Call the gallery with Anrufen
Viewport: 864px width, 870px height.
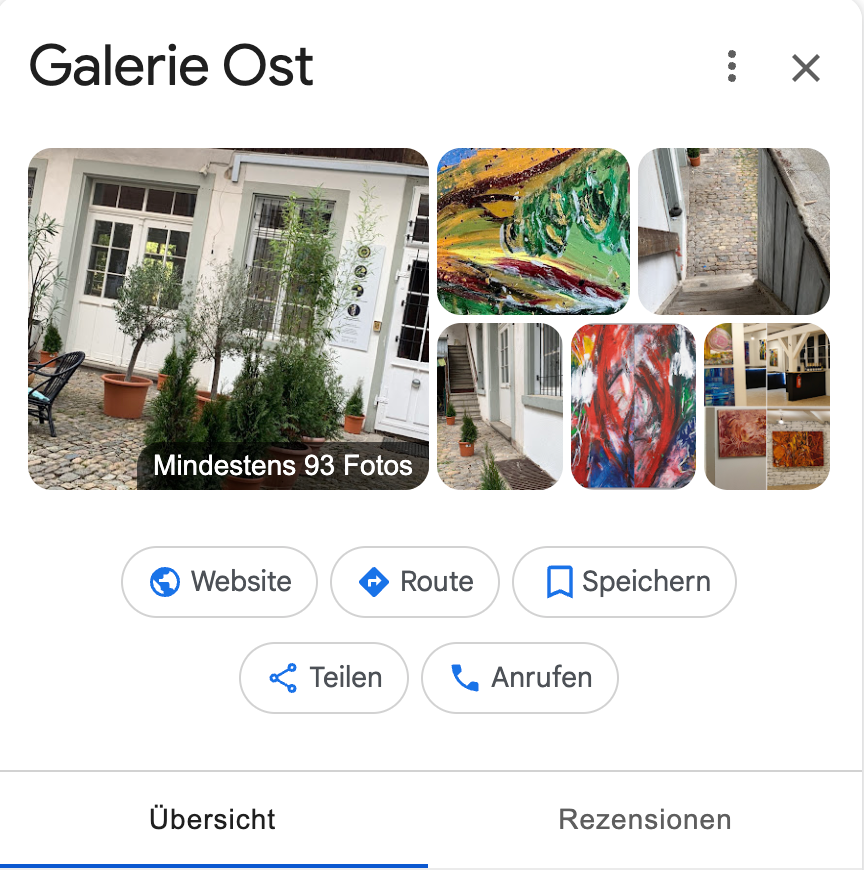[x=520, y=678]
